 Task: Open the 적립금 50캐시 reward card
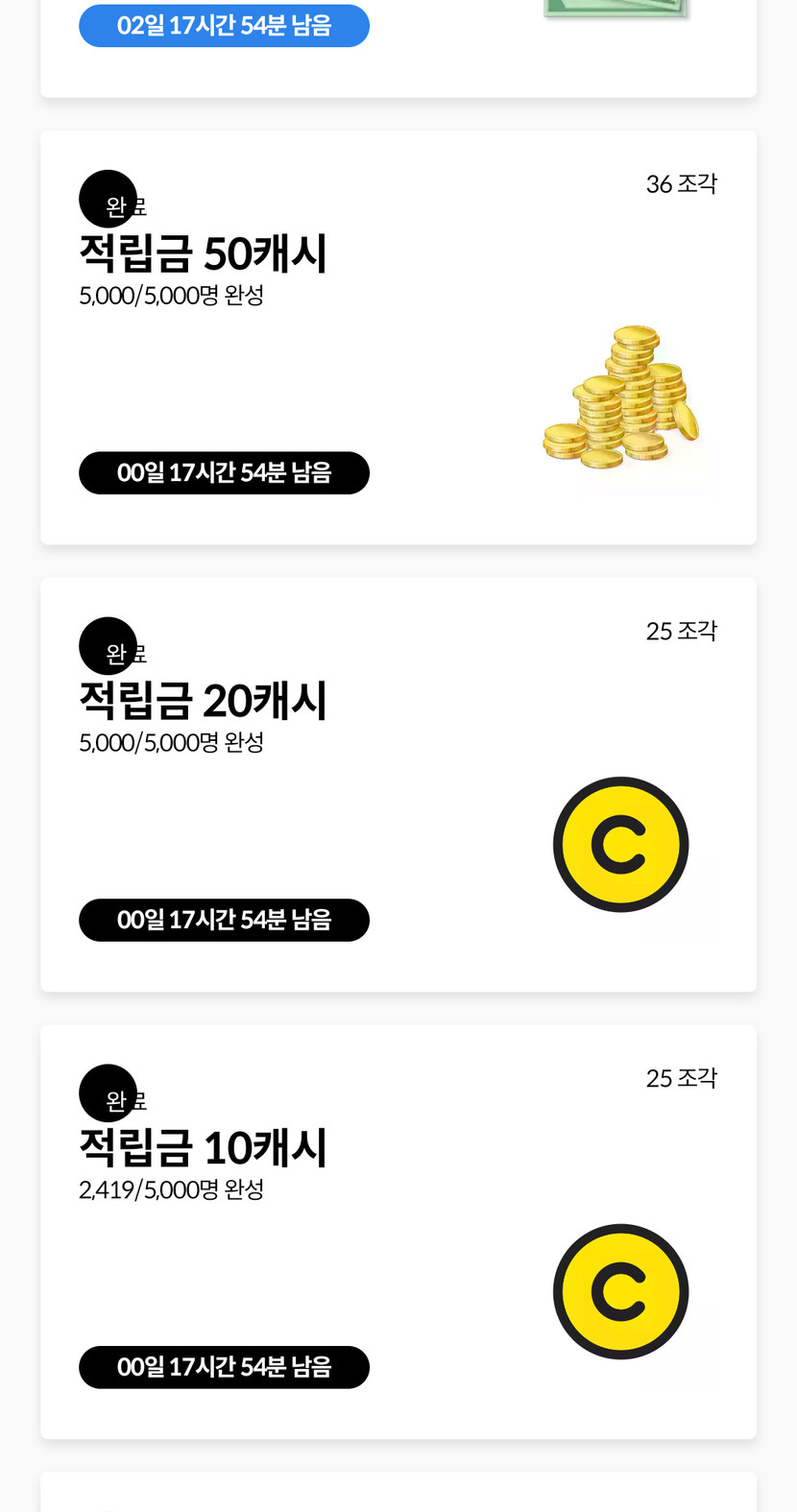[x=398, y=338]
